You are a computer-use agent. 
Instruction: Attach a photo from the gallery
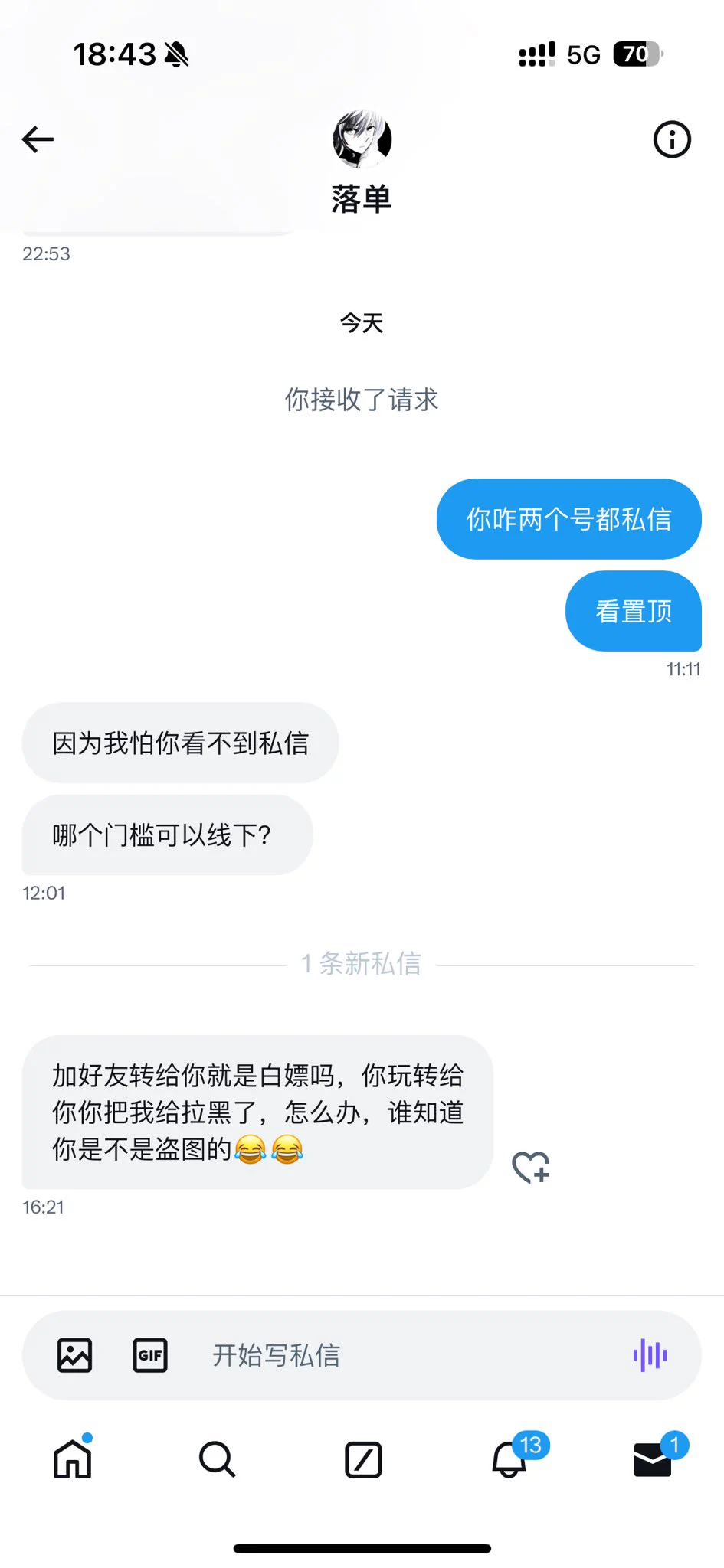click(x=75, y=1355)
